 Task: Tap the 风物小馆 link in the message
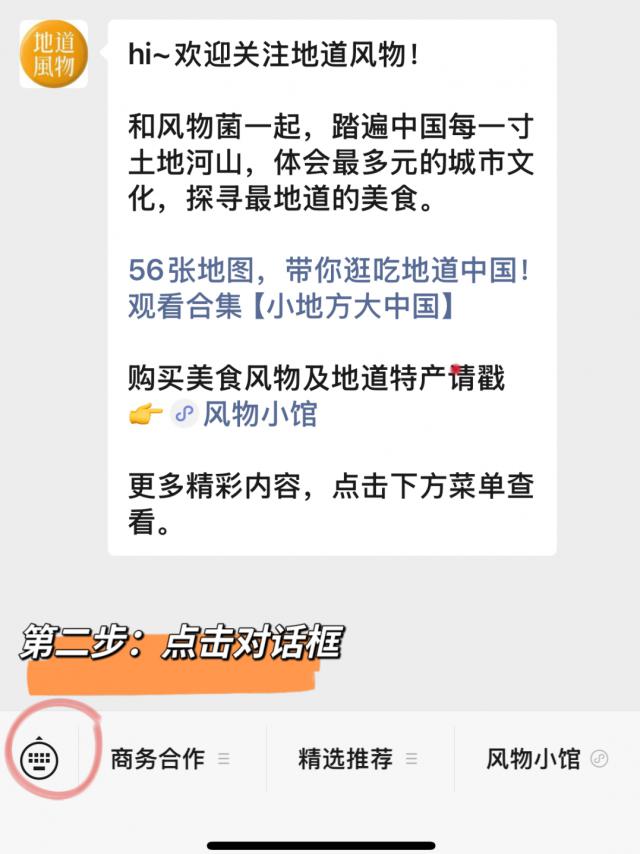(259, 413)
